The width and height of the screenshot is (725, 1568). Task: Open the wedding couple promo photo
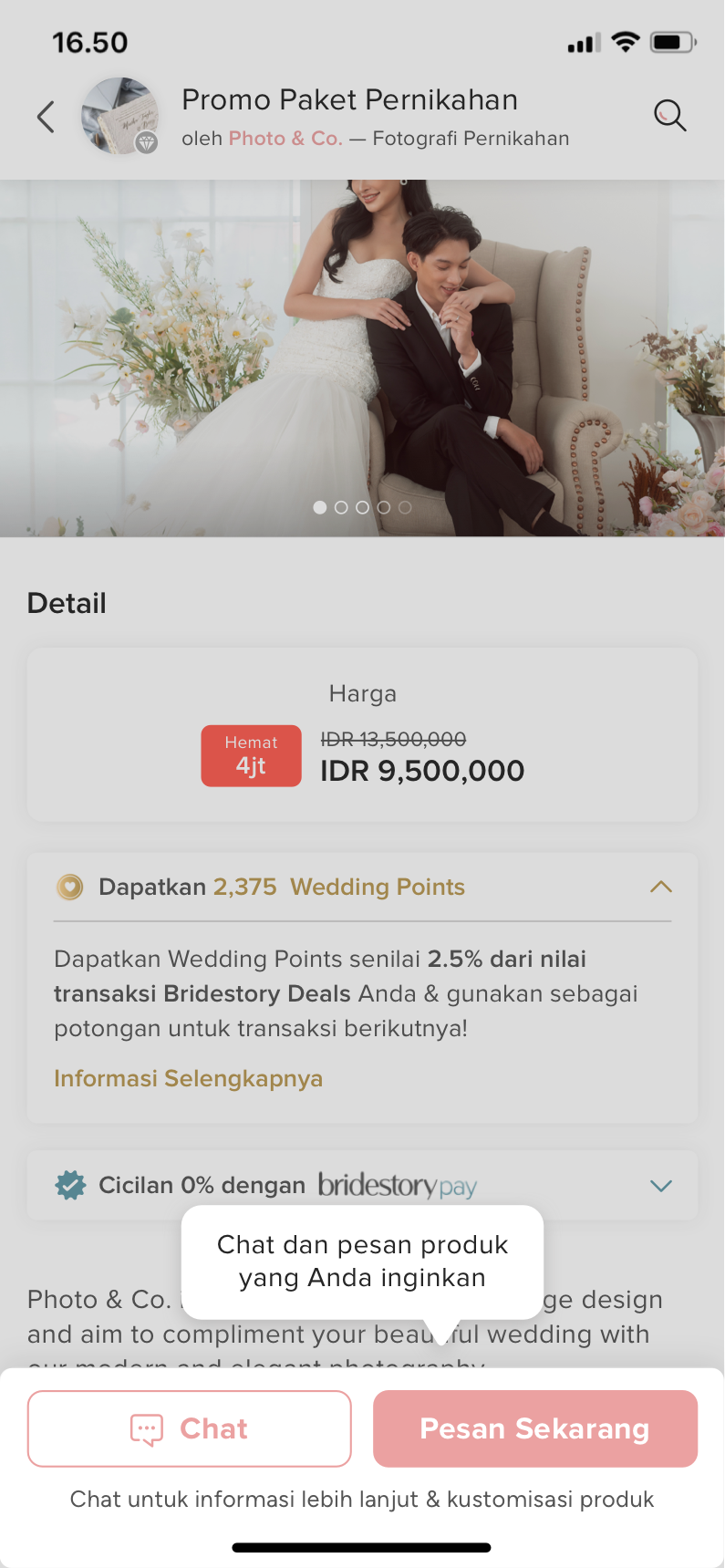coord(362,358)
